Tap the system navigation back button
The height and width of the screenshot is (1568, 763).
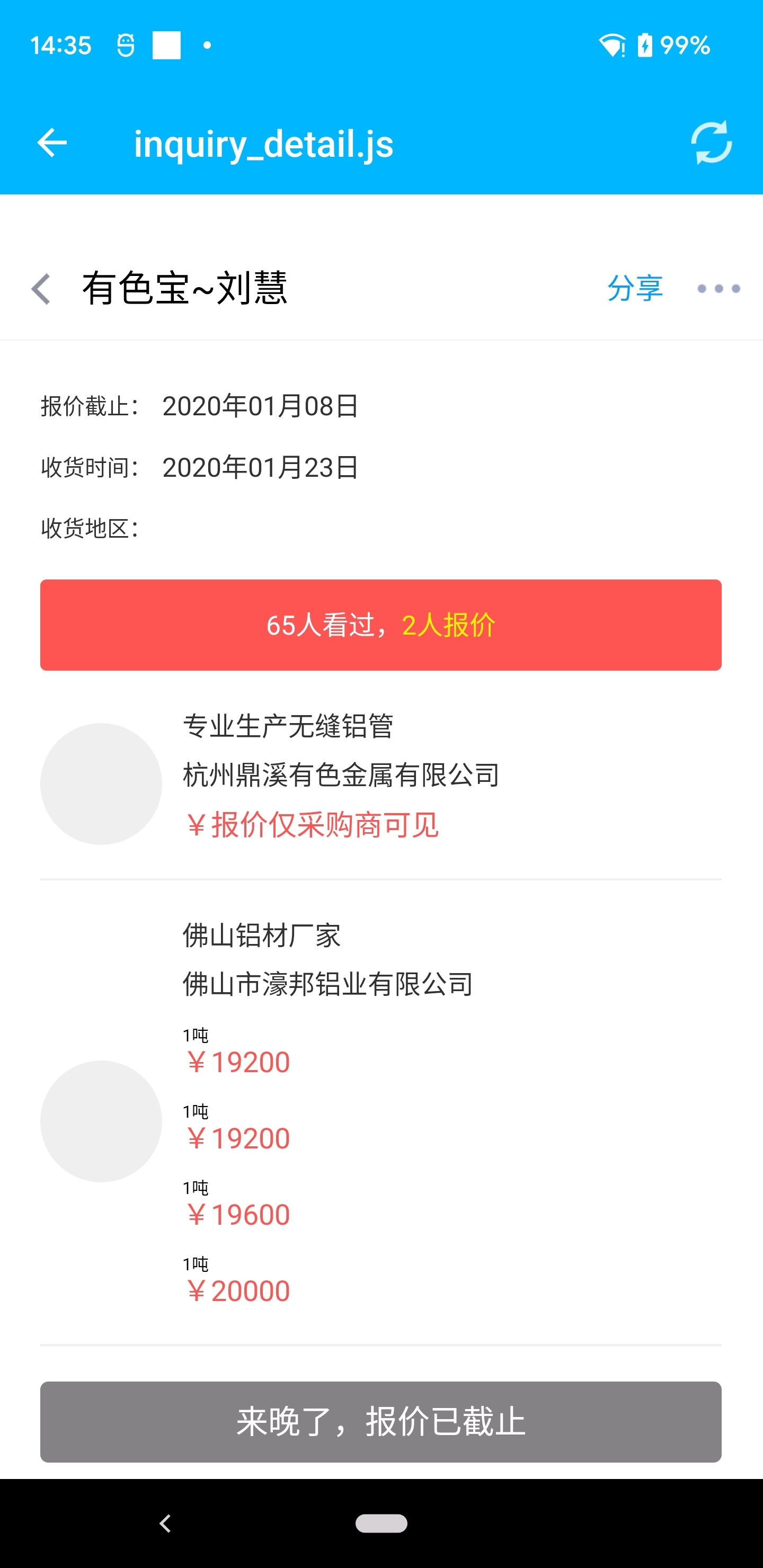(x=165, y=1523)
